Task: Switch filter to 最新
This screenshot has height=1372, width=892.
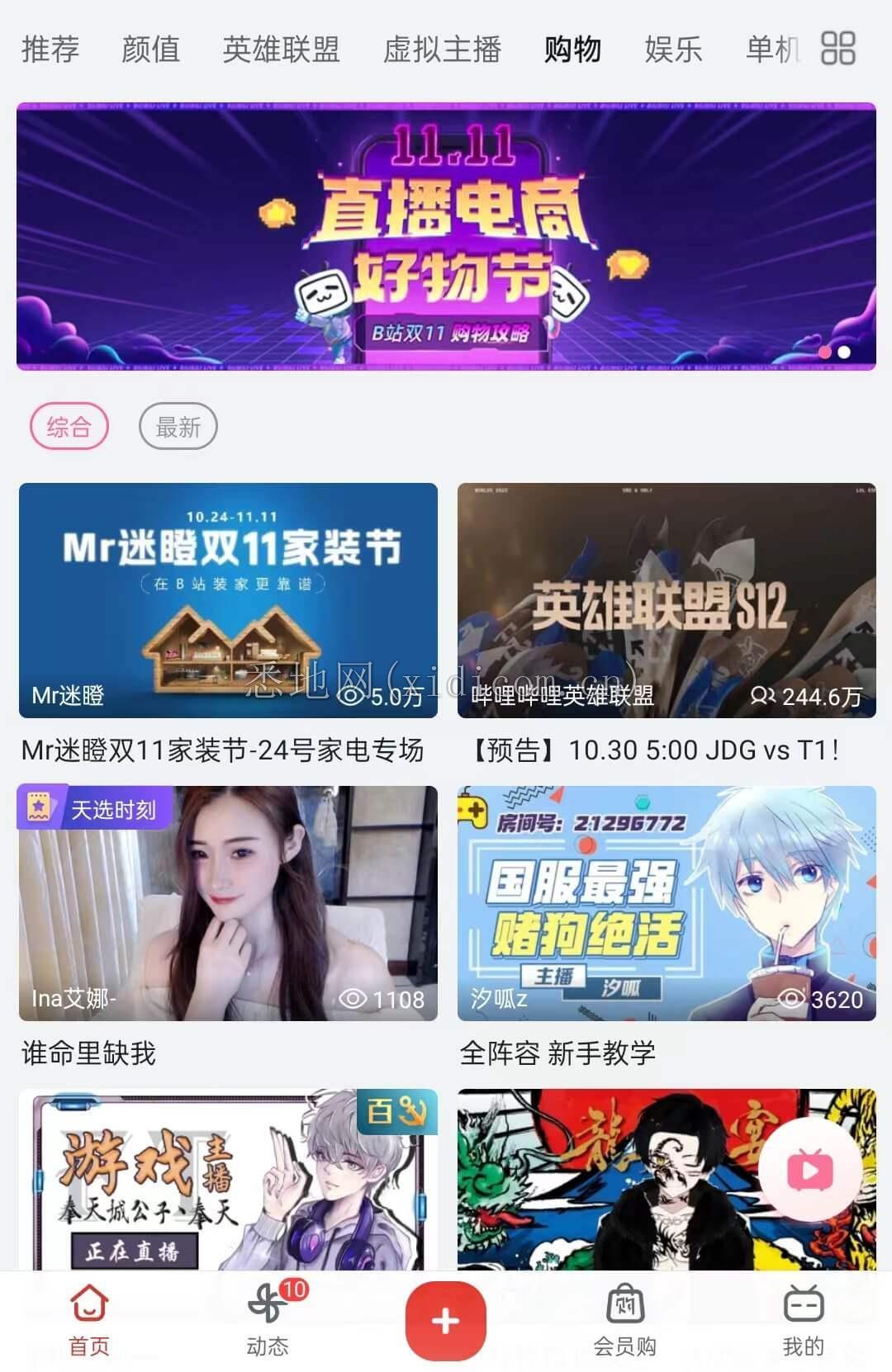Action: (x=178, y=425)
